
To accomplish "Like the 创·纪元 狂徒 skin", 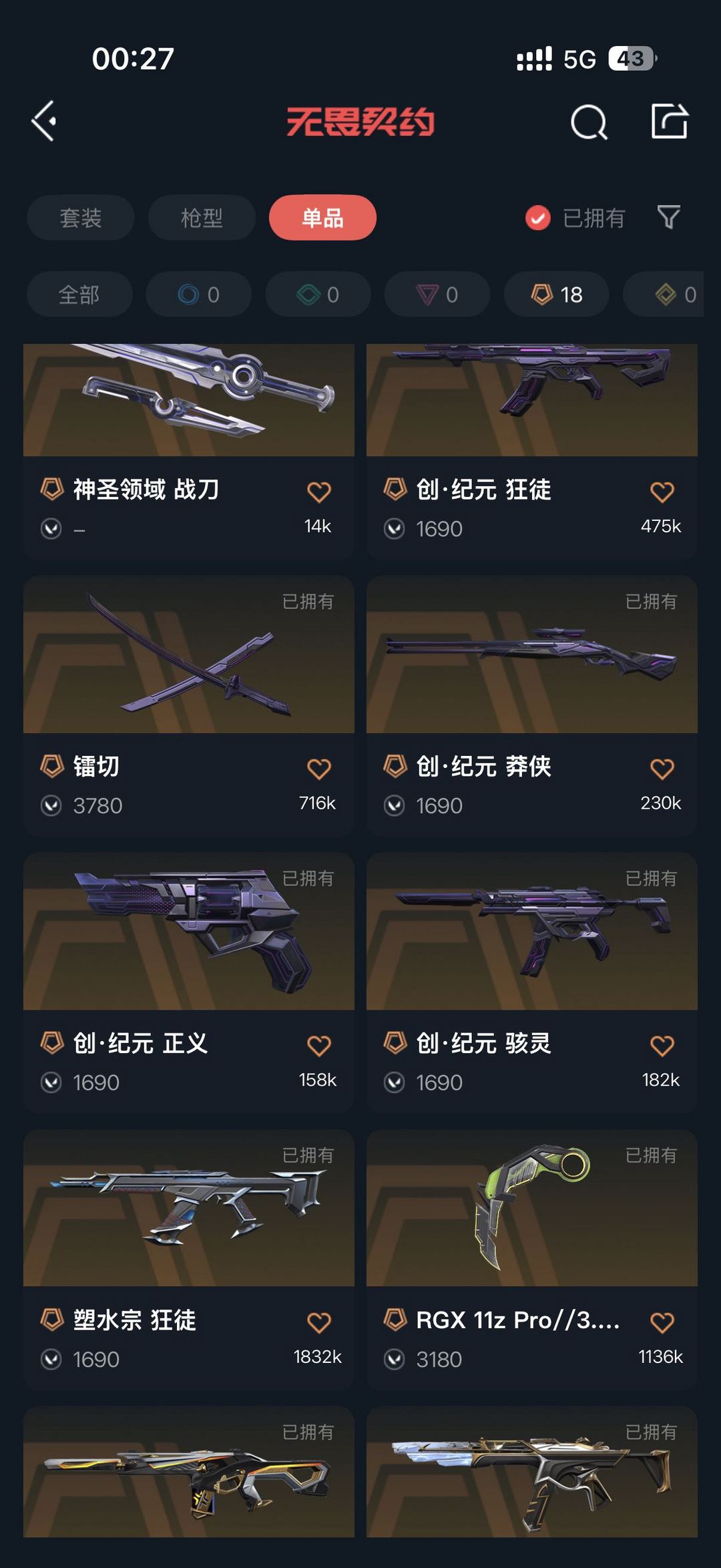I will (x=662, y=492).
